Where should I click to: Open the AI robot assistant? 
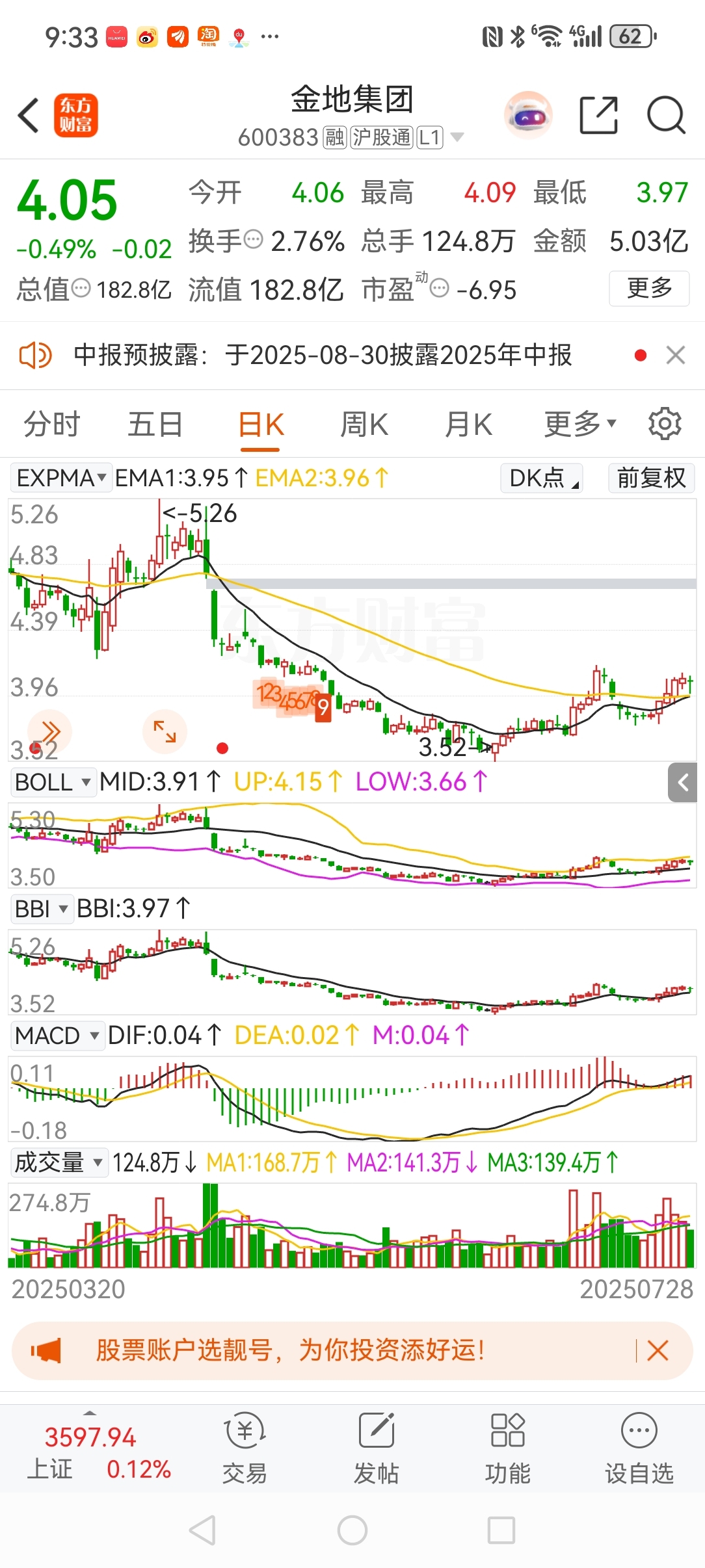click(x=528, y=116)
